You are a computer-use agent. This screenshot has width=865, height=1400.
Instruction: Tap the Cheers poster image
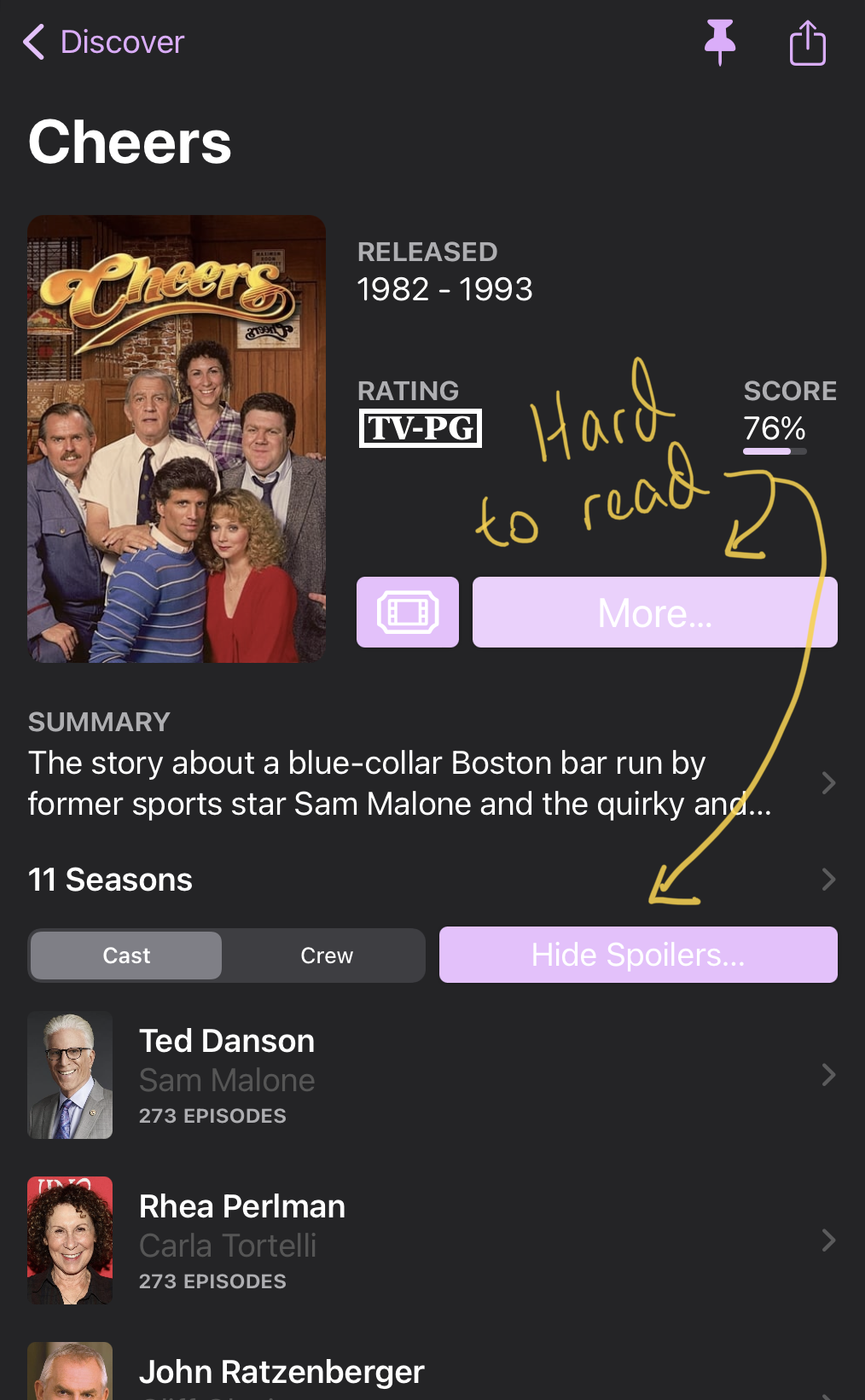(x=176, y=439)
